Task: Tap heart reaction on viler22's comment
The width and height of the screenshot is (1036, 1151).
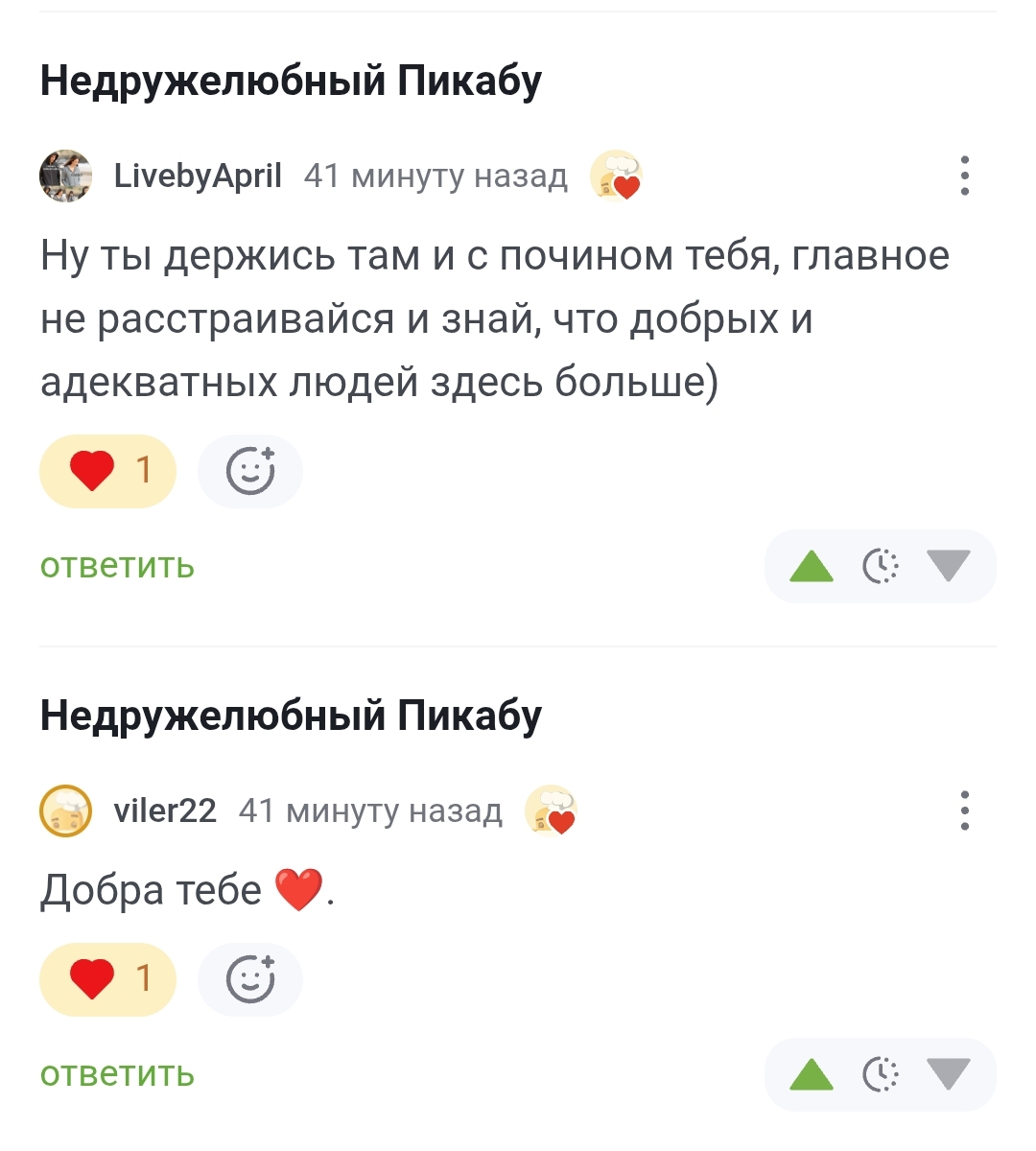Action: (x=107, y=979)
